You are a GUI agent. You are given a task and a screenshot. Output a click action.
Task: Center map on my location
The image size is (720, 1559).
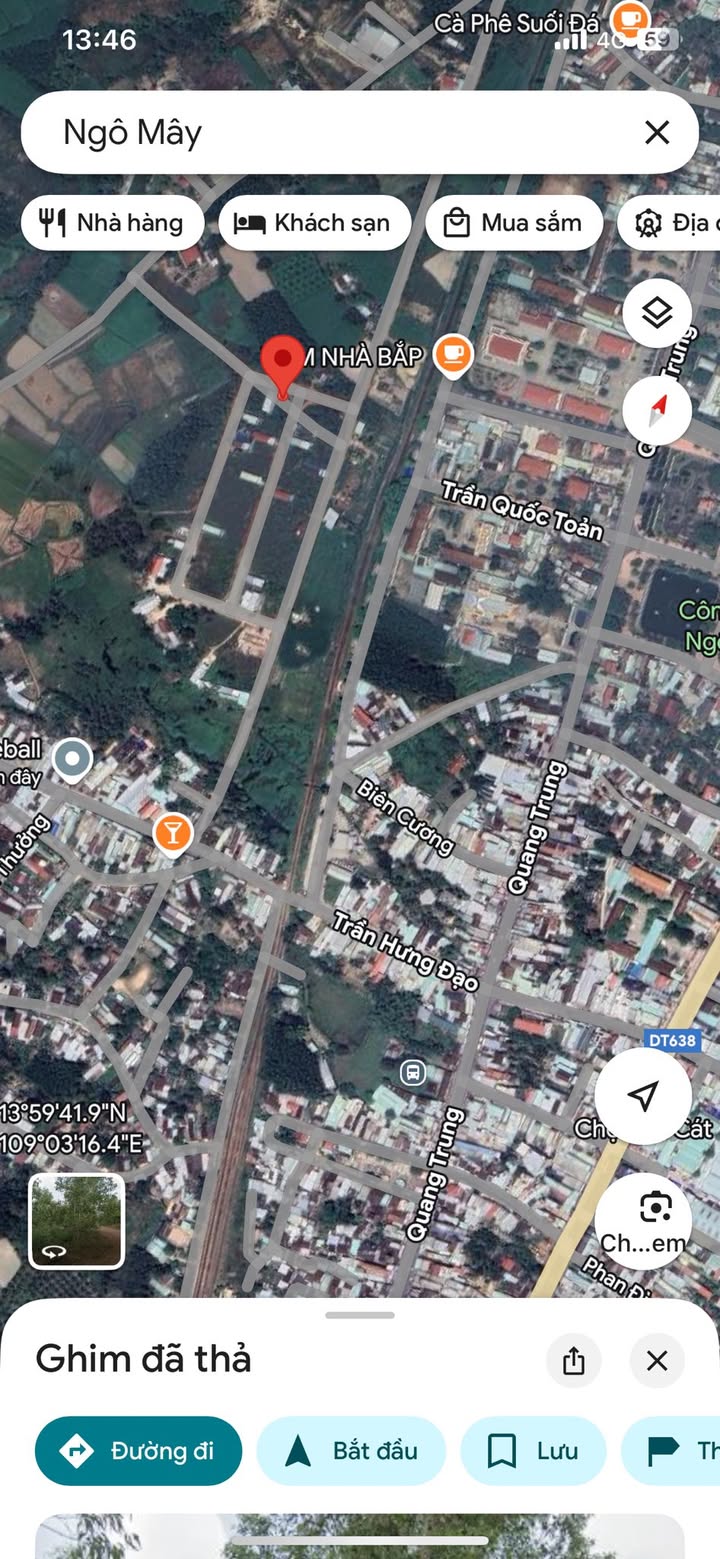click(643, 1095)
